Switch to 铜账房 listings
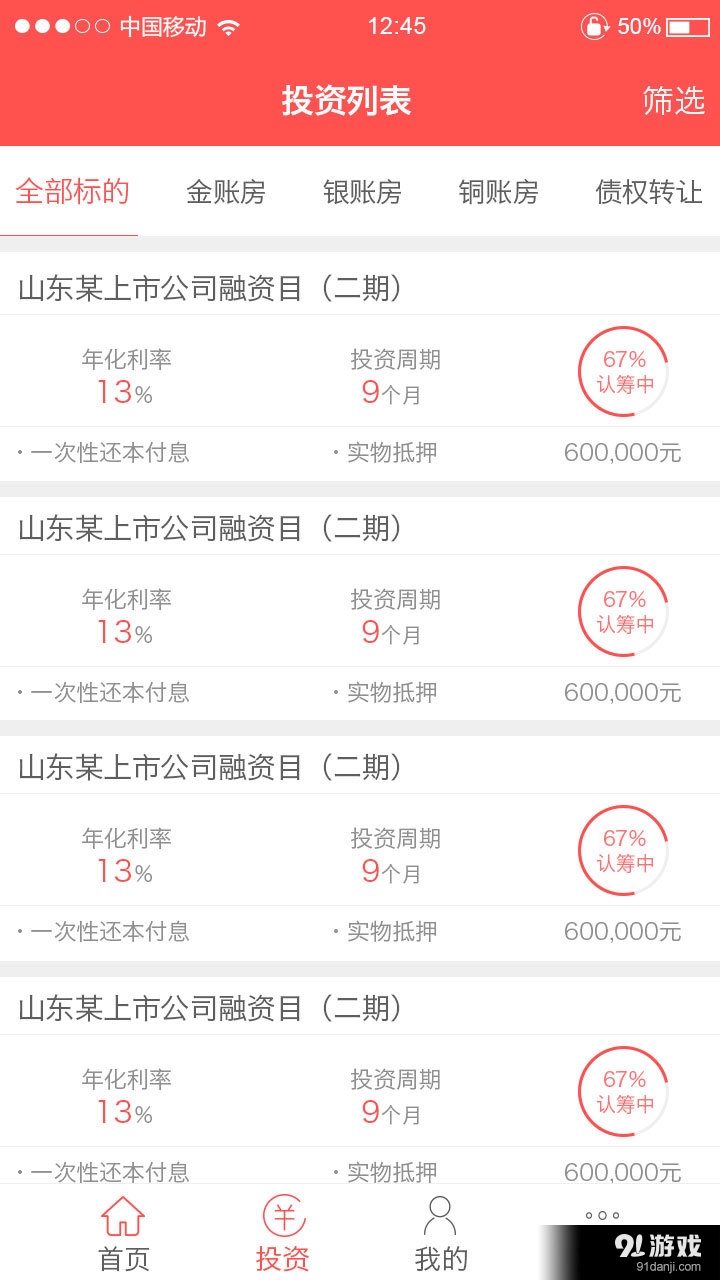Image resolution: width=720 pixels, height=1280 pixels. (499, 192)
